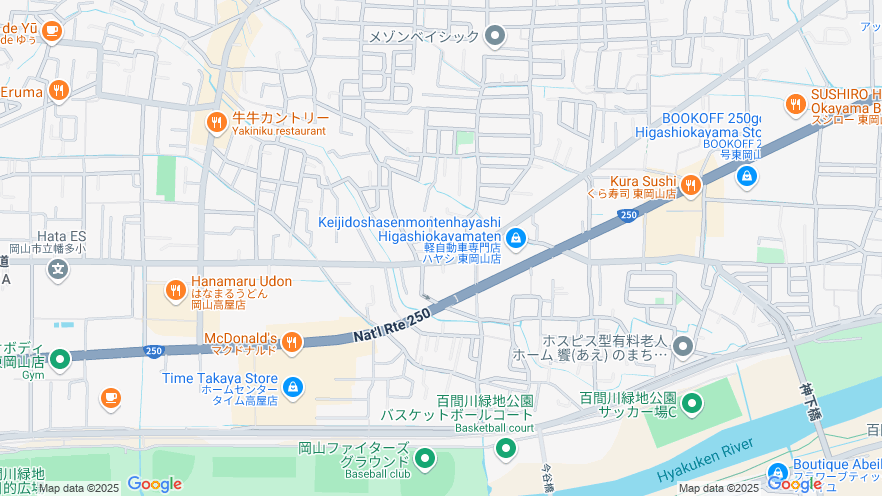Select the ホスピス型有料老人ホーム place pin

coord(683,346)
